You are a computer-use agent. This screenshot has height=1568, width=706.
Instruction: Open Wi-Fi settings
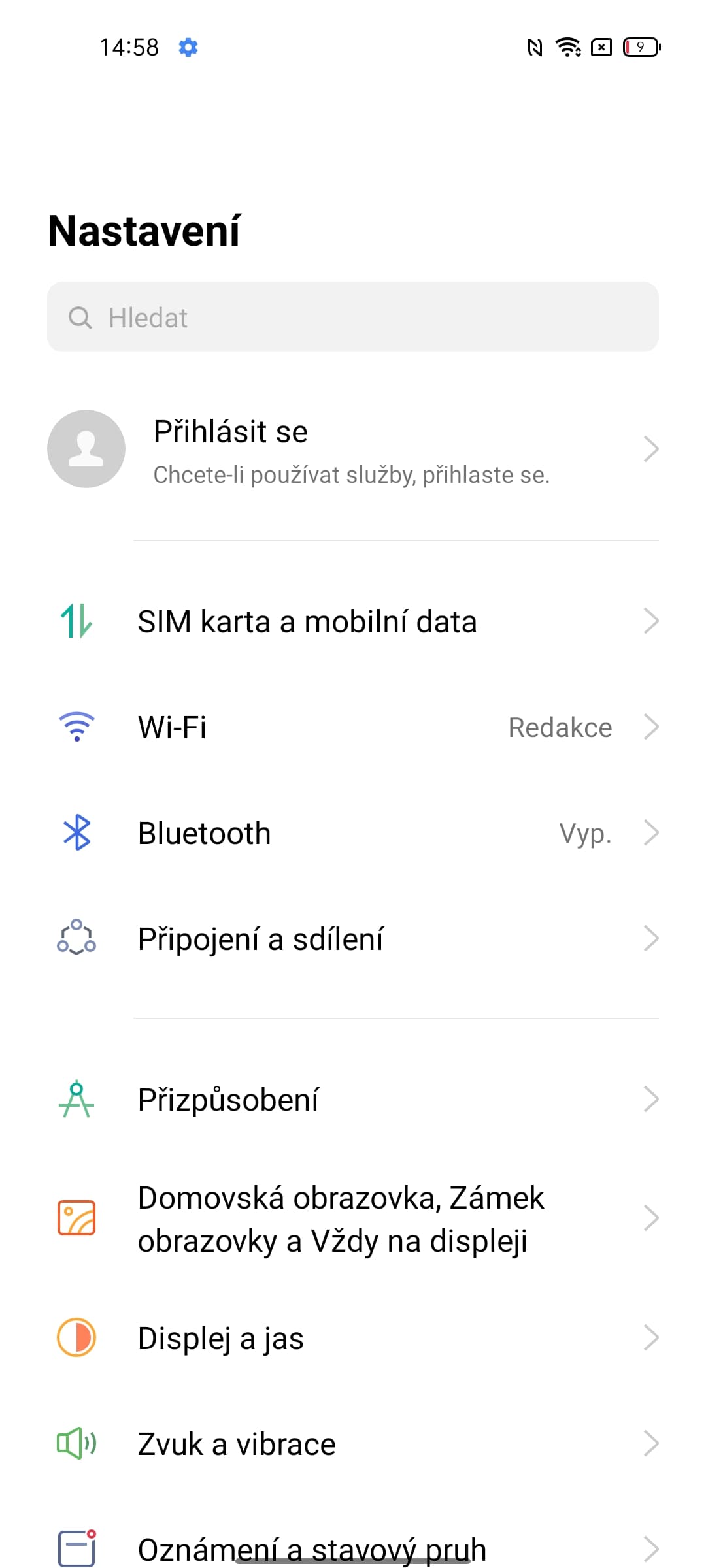(353, 727)
